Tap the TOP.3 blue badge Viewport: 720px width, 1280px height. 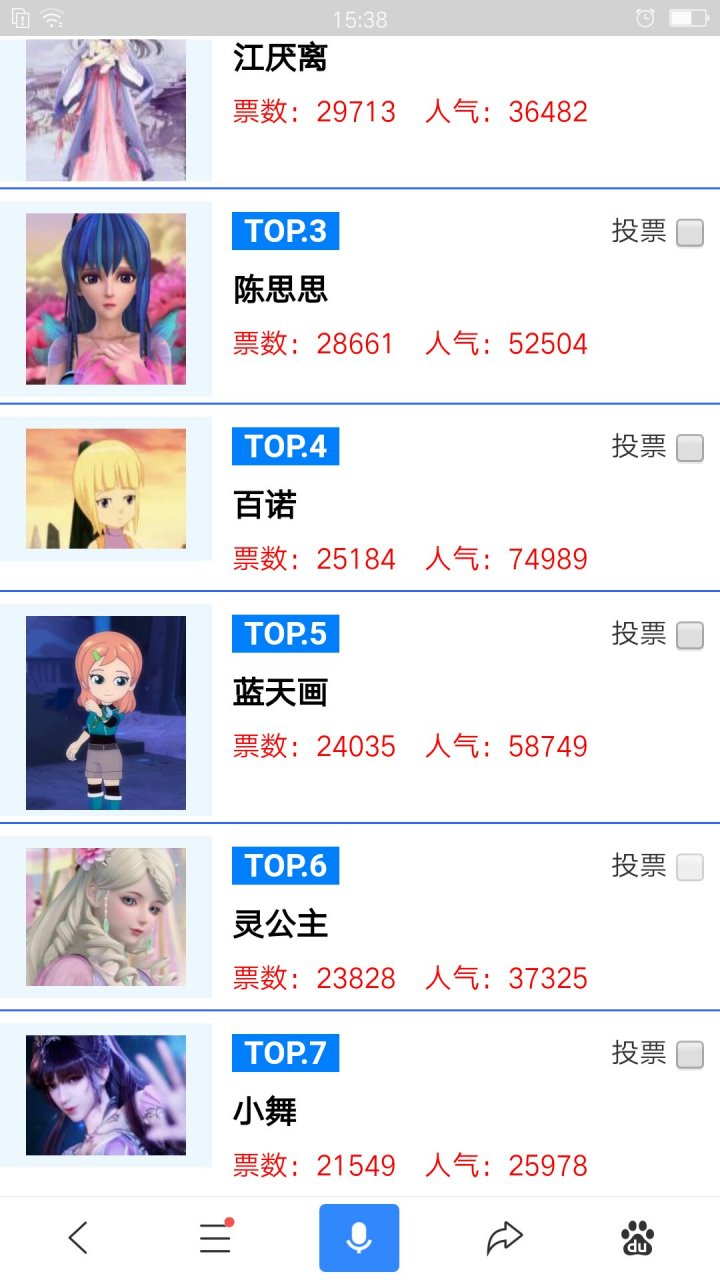click(x=285, y=231)
